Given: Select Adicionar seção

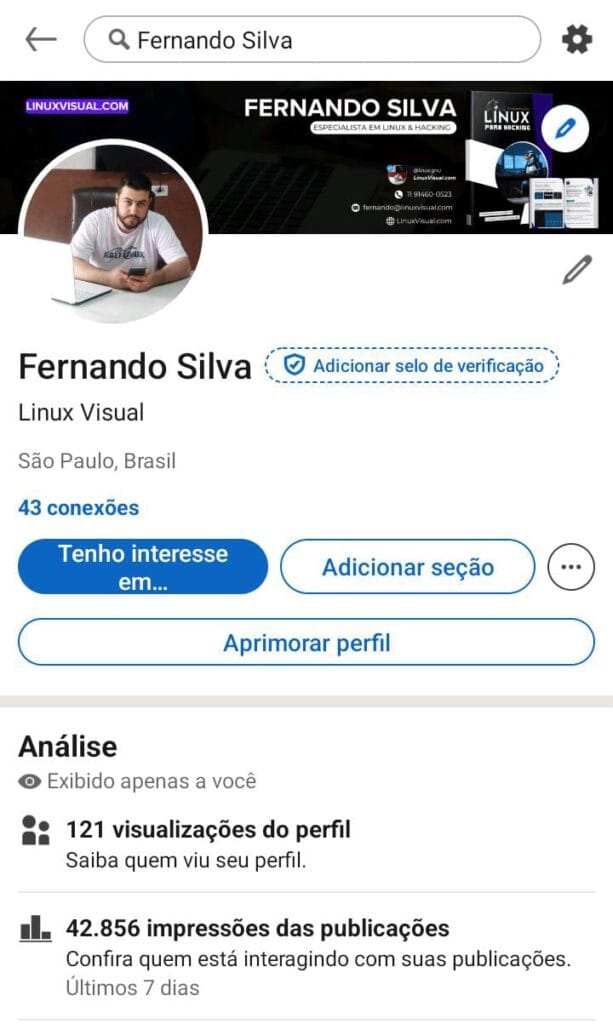Looking at the screenshot, I should coord(407,567).
